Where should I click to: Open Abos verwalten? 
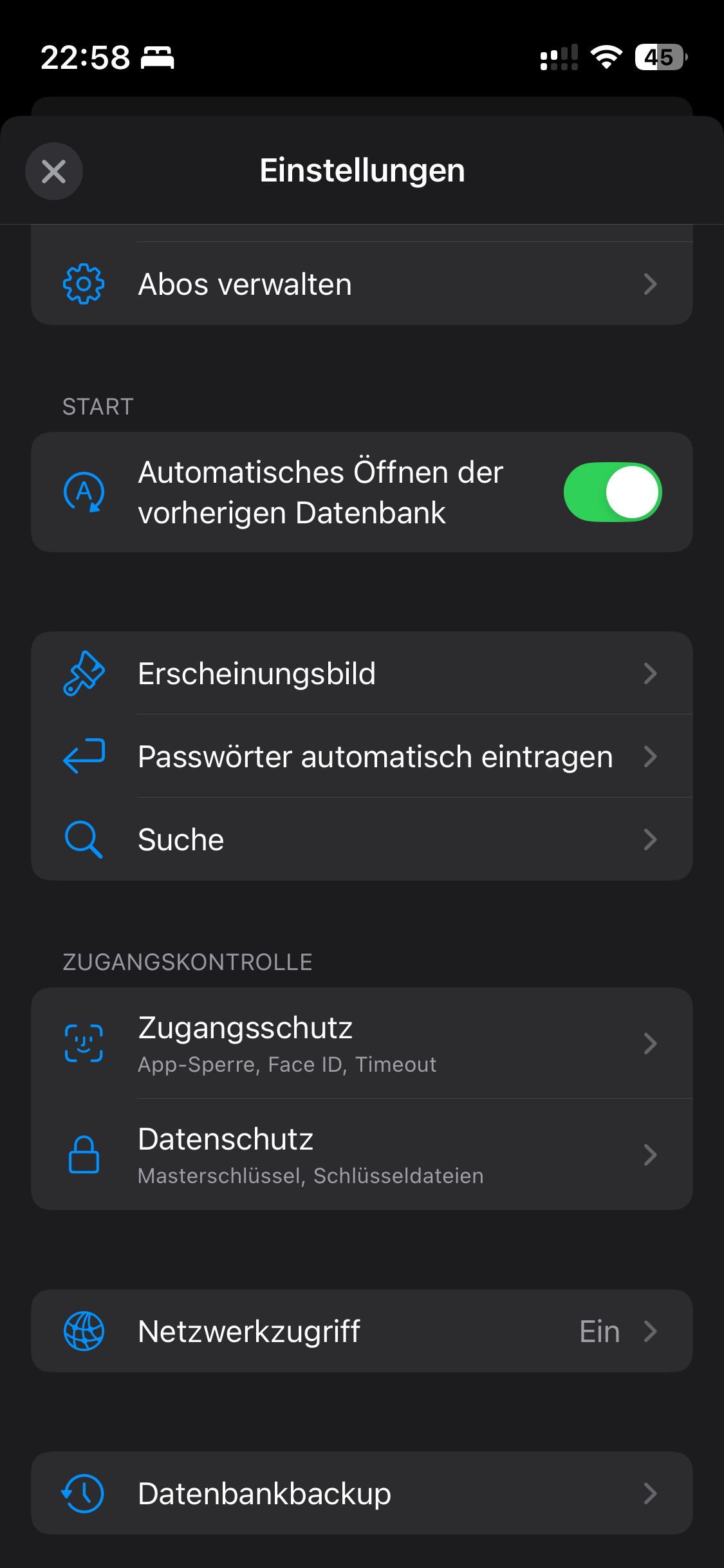point(362,284)
